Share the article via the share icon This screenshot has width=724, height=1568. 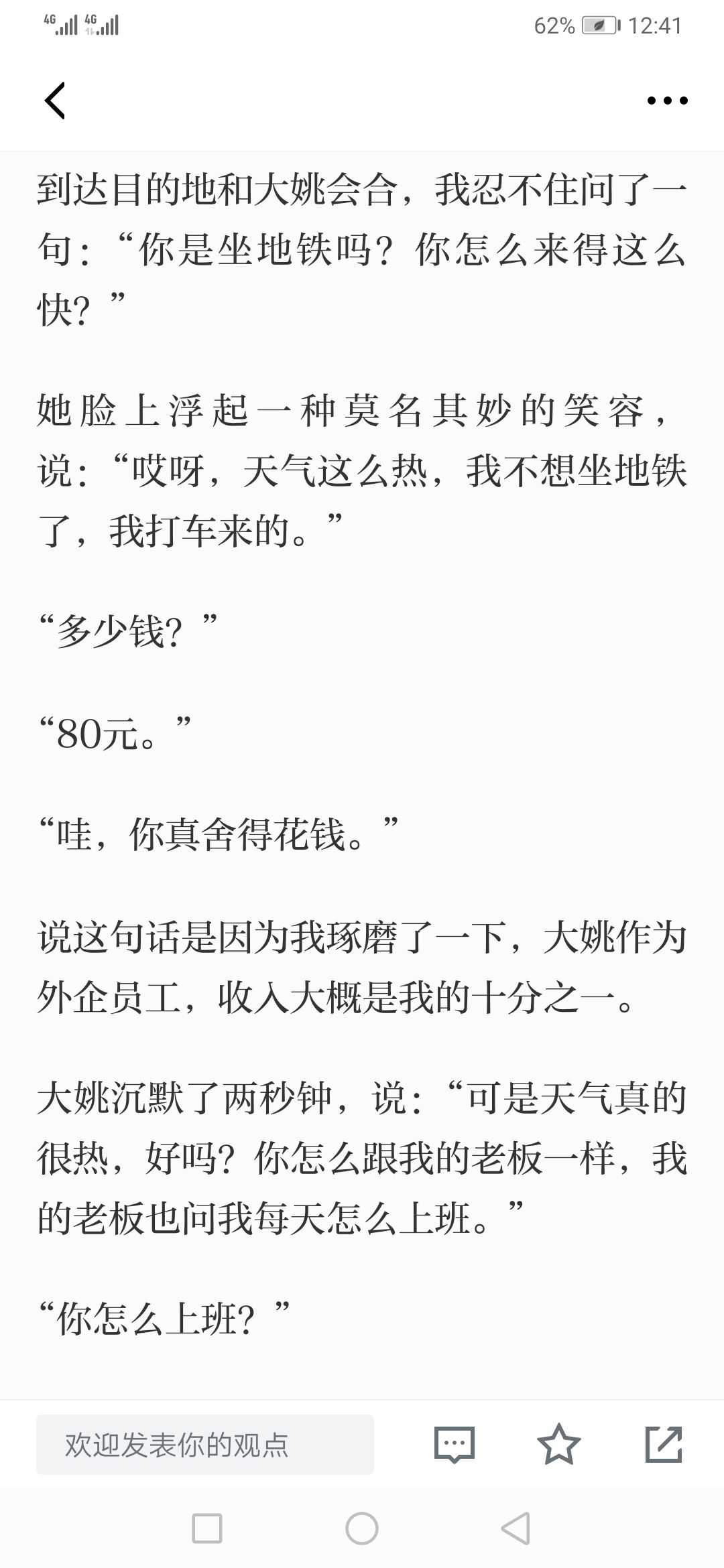(663, 1444)
